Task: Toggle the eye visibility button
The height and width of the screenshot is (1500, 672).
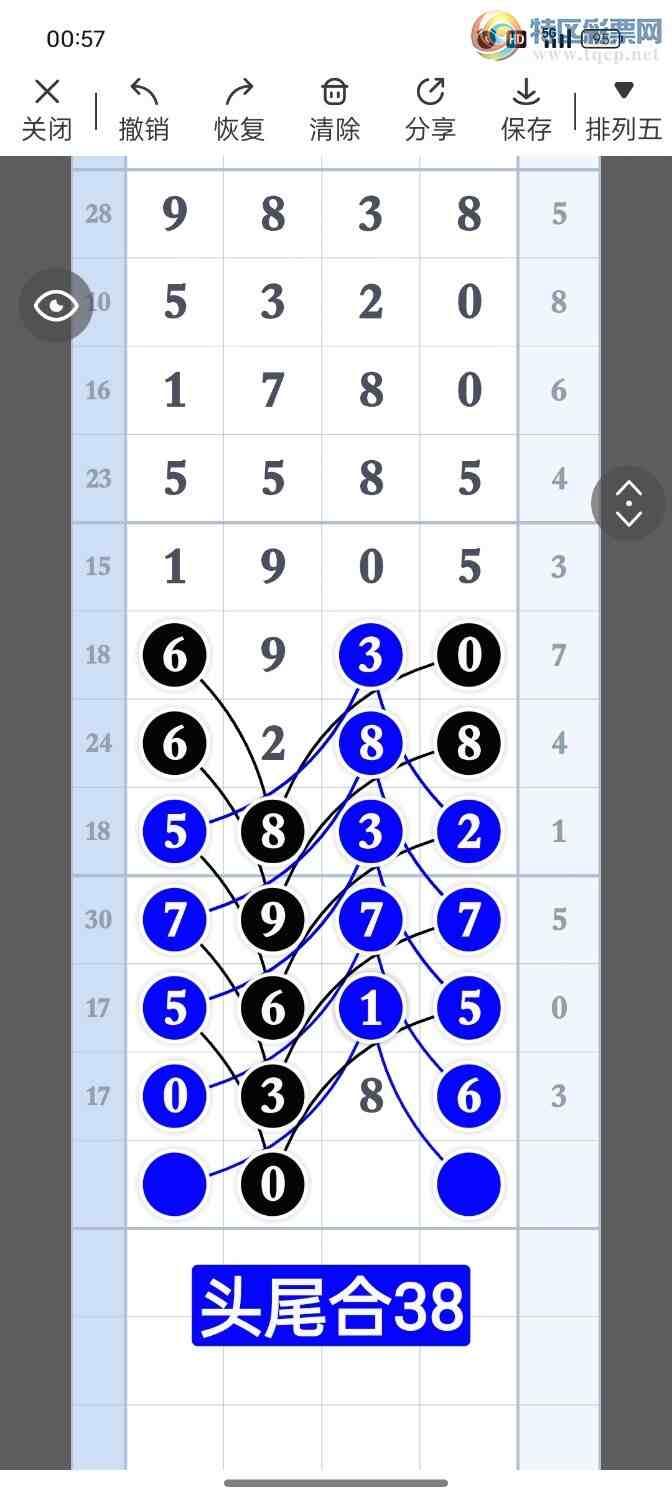Action: coord(56,306)
